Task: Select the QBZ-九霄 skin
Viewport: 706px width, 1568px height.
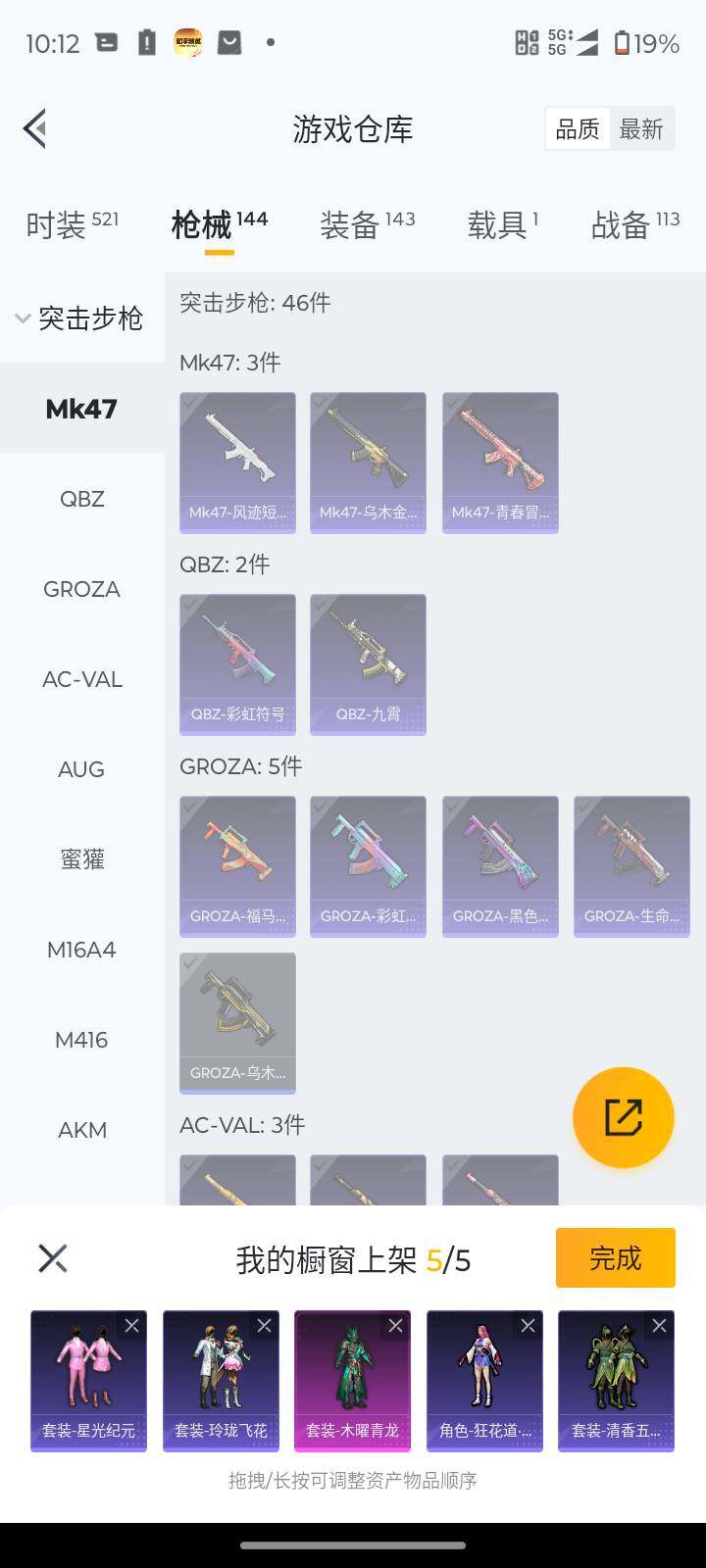Action: coord(368,663)
